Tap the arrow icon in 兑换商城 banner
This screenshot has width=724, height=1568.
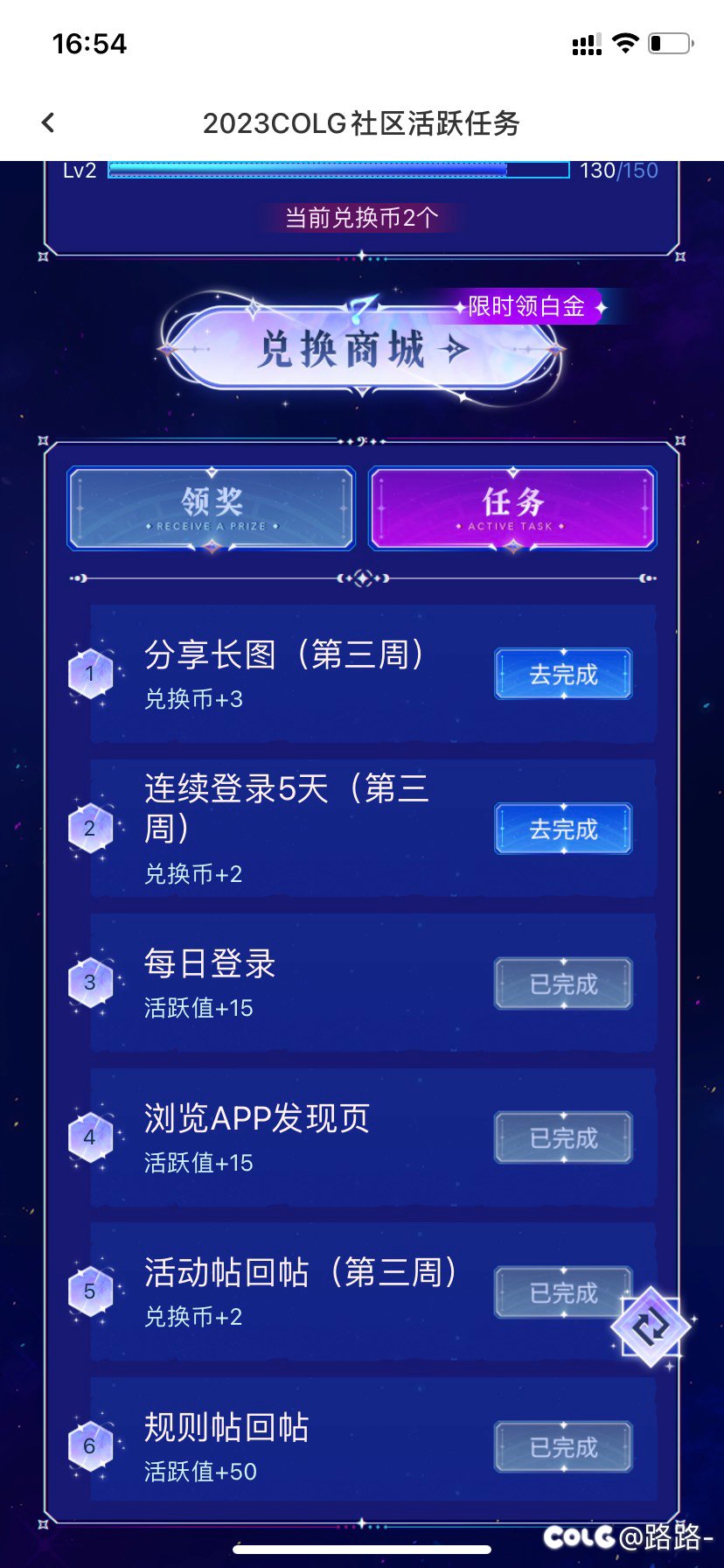pyautogui.click(x=451, y=350)
